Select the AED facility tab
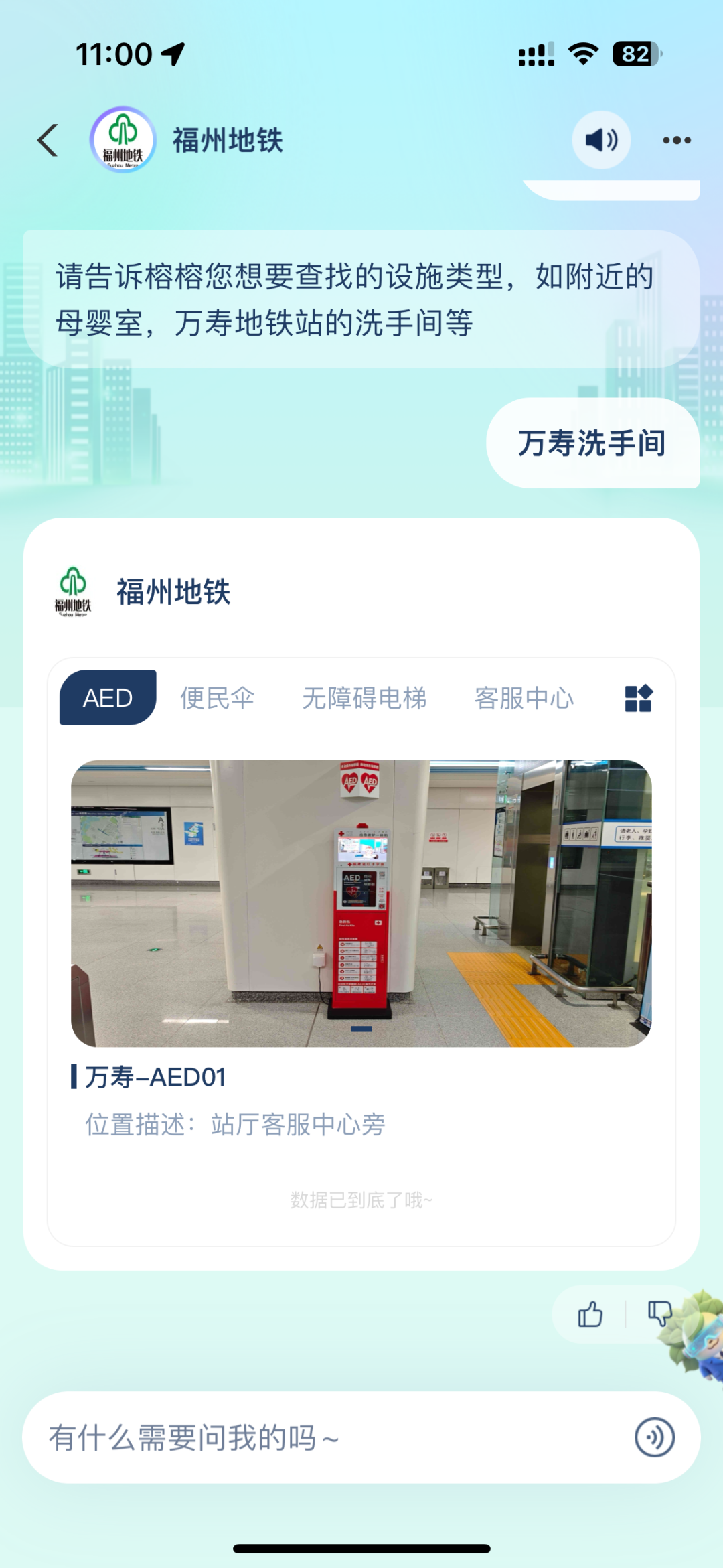 click(108, 698)
